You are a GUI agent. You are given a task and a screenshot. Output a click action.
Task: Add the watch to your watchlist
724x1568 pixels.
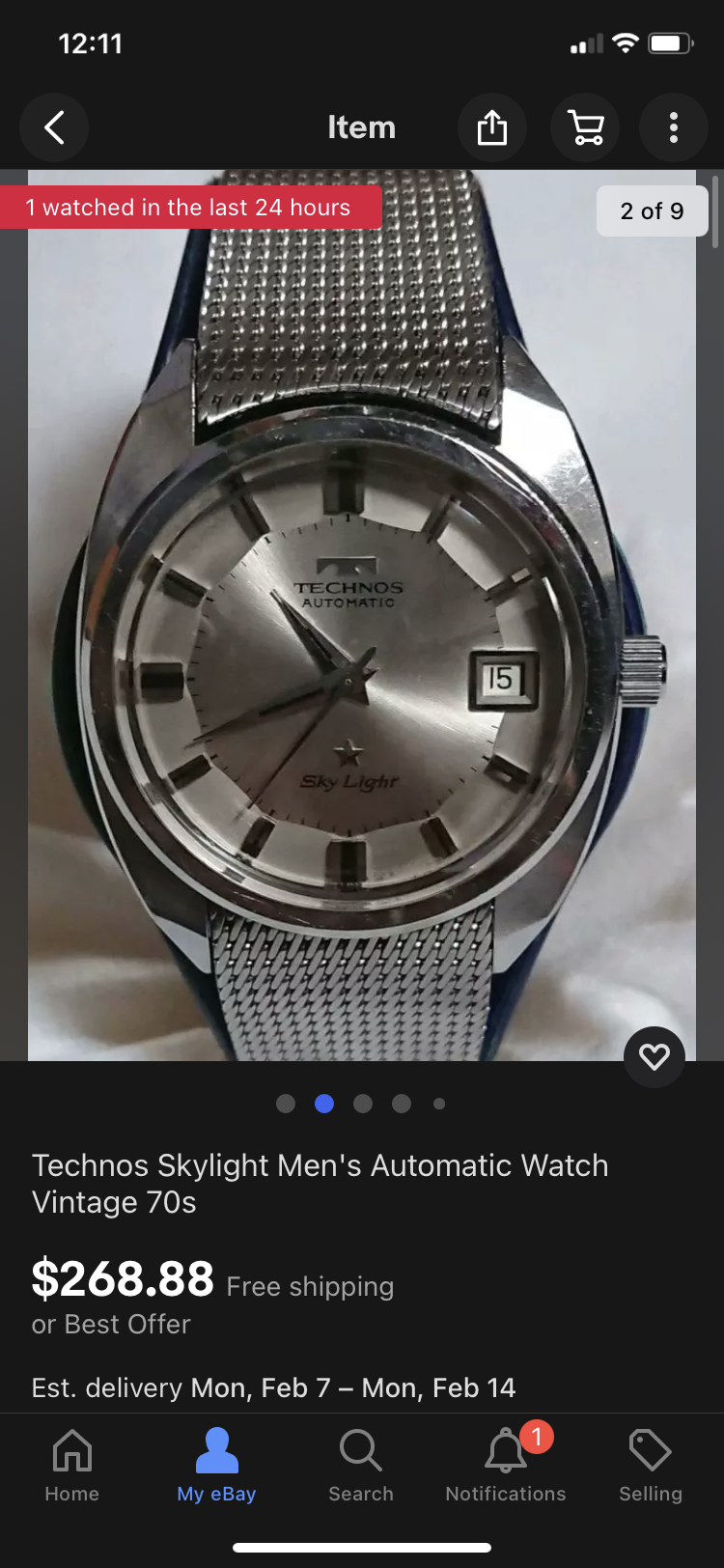(x=654, y=1057)
